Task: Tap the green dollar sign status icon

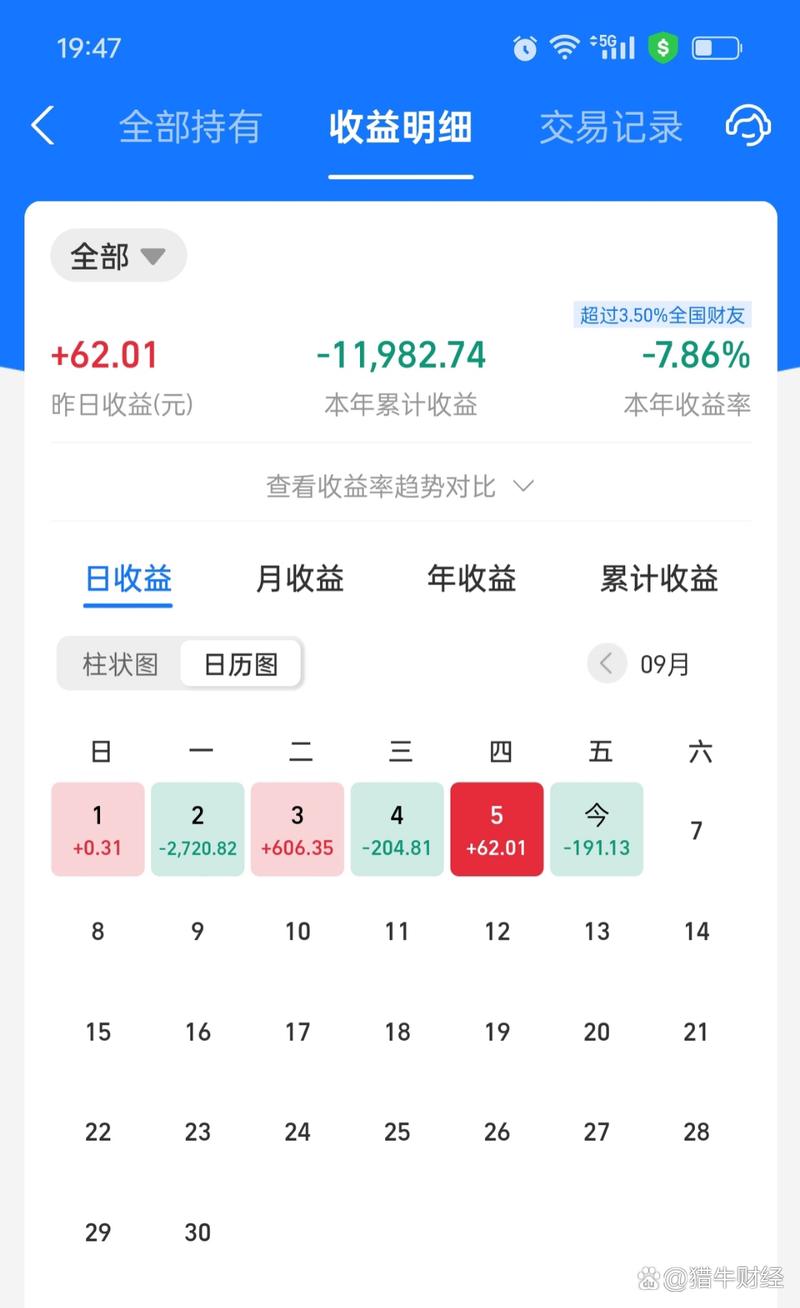Action: [661, 46]
